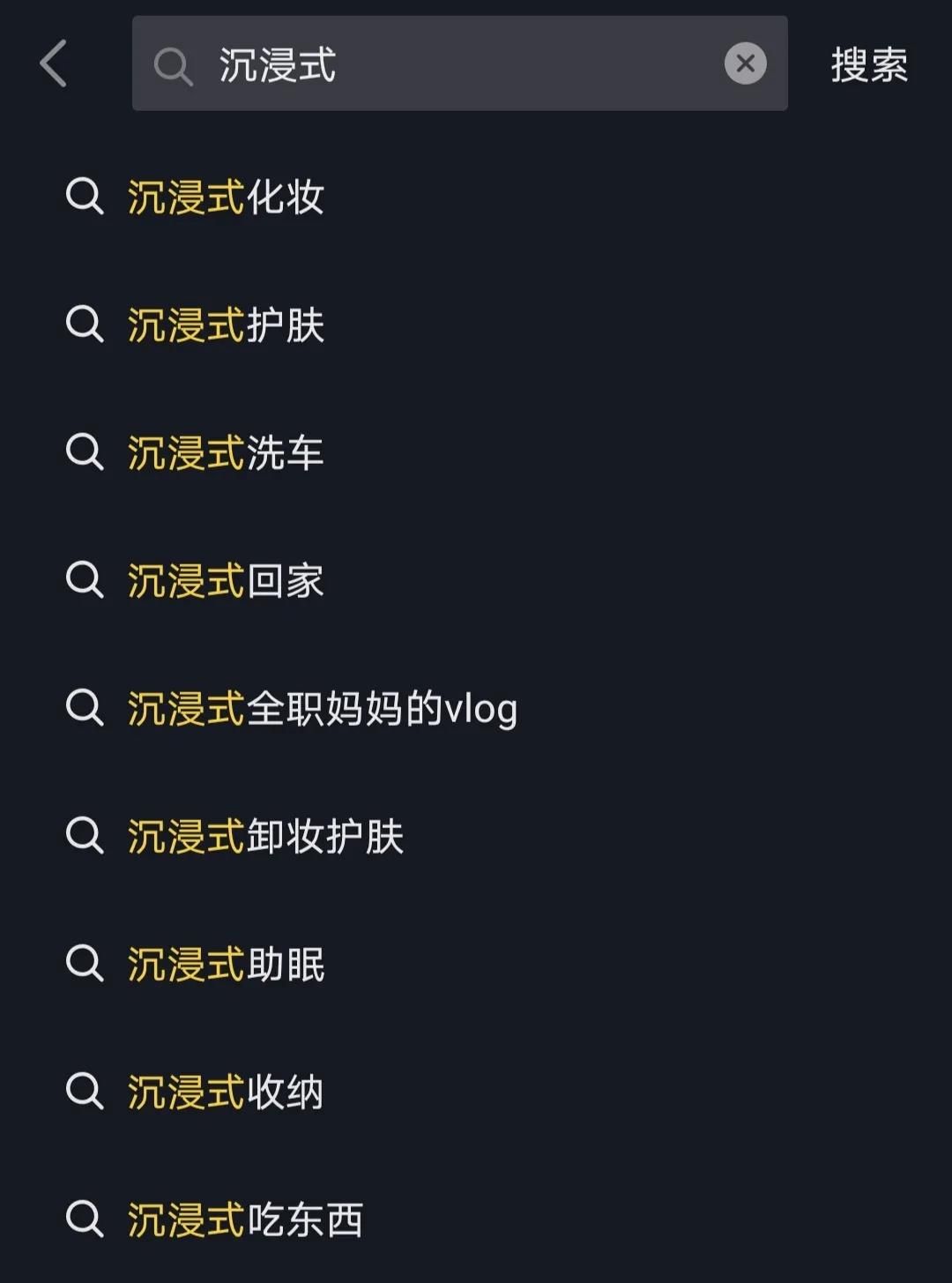Select suggestion 沉浸式收纳
Image resolution: width=952 pixels, height=1283 pixels.
point(226,1092)
